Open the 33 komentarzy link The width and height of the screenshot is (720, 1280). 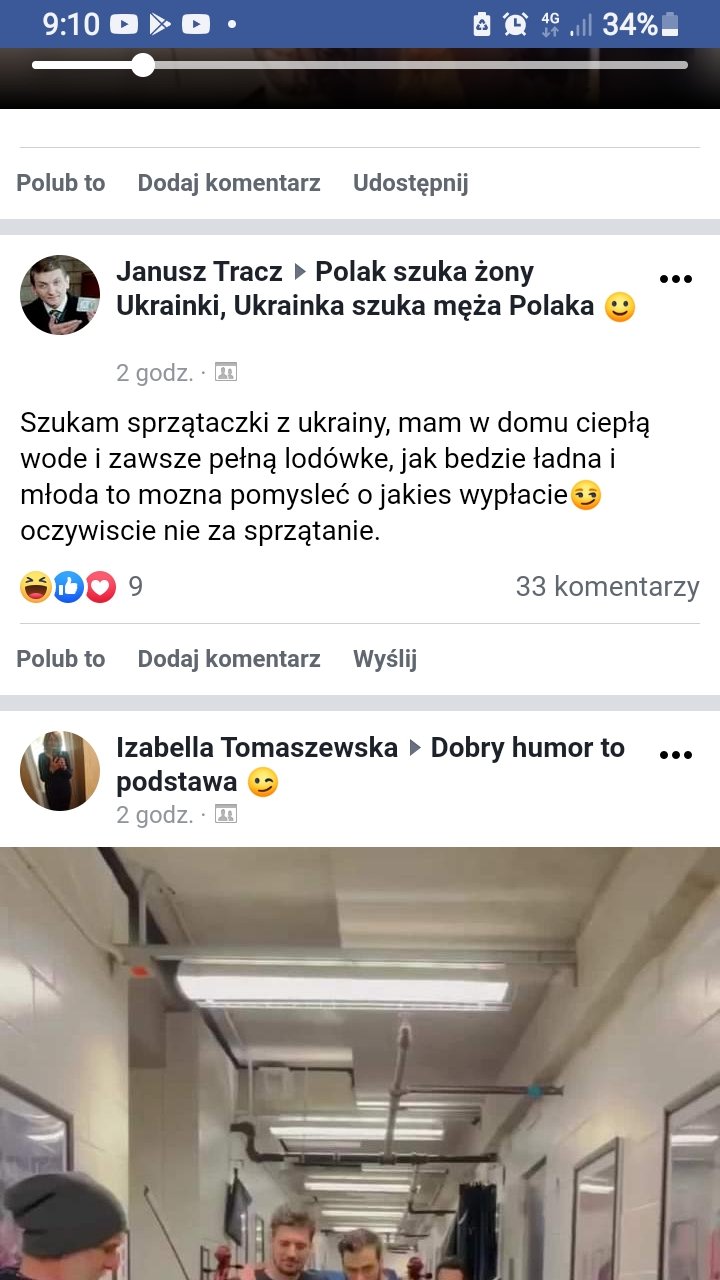[x=607, y=587]
